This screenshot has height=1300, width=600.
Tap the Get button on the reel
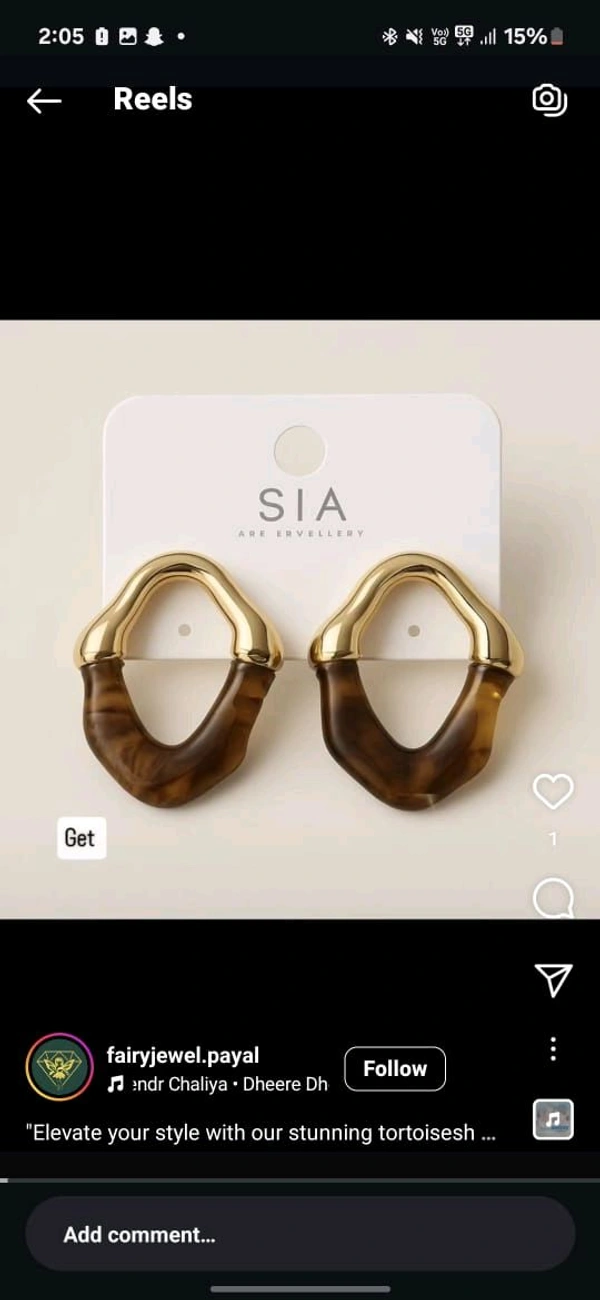coord(80,838)
